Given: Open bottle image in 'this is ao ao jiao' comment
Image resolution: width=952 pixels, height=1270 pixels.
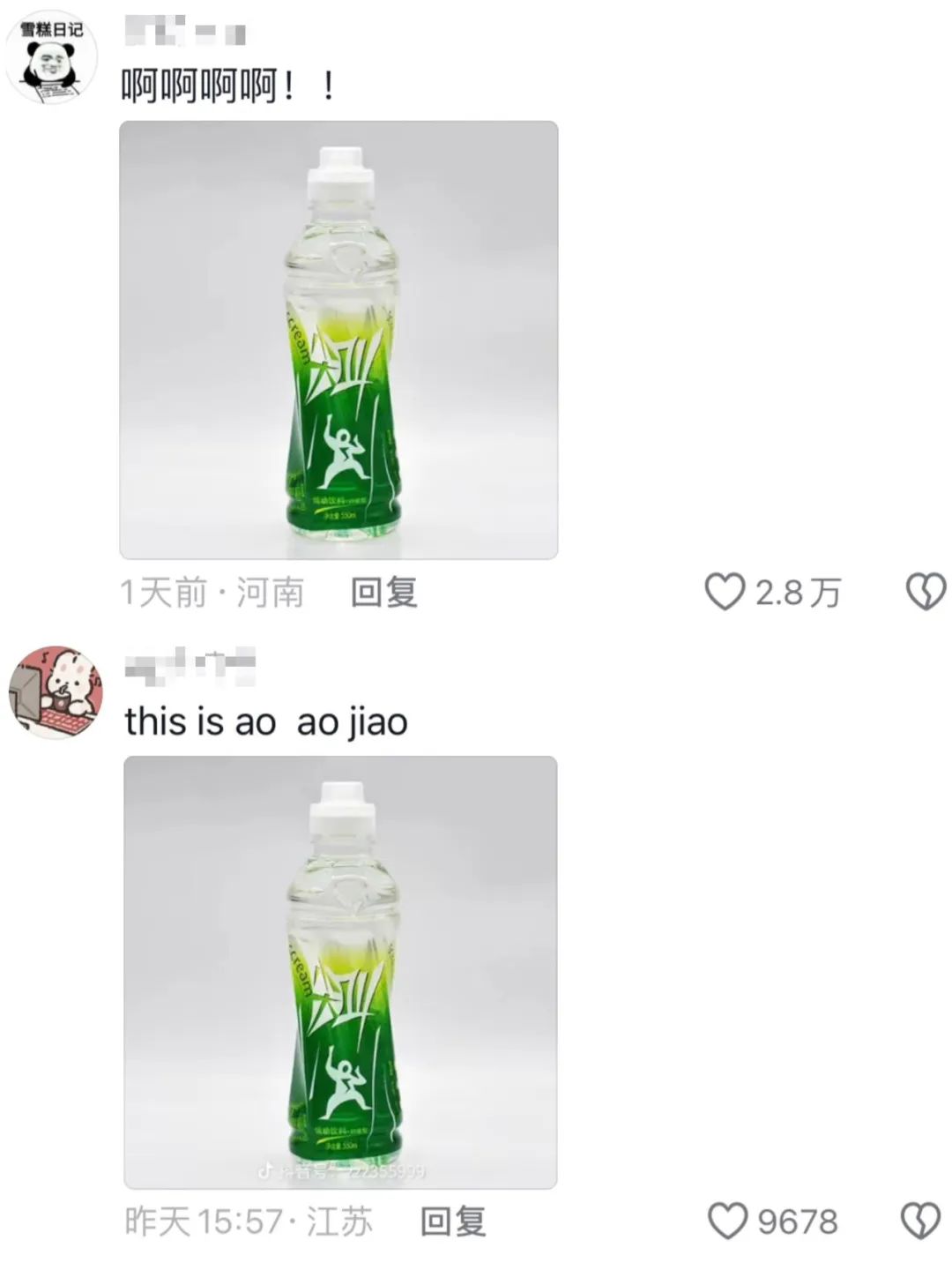Looking at the screenshot, I should 340,972.
